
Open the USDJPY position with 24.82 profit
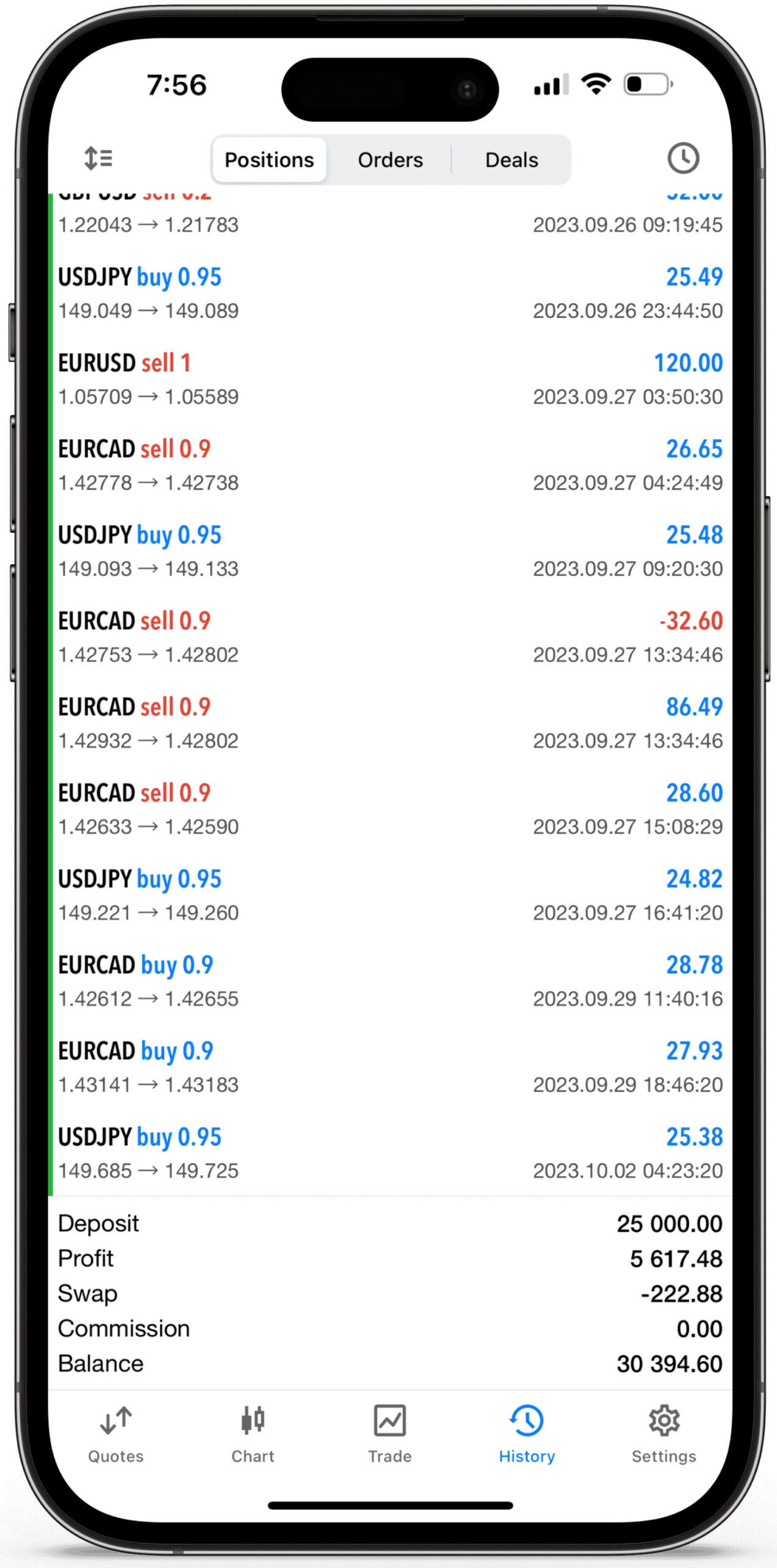pos(389,895)
